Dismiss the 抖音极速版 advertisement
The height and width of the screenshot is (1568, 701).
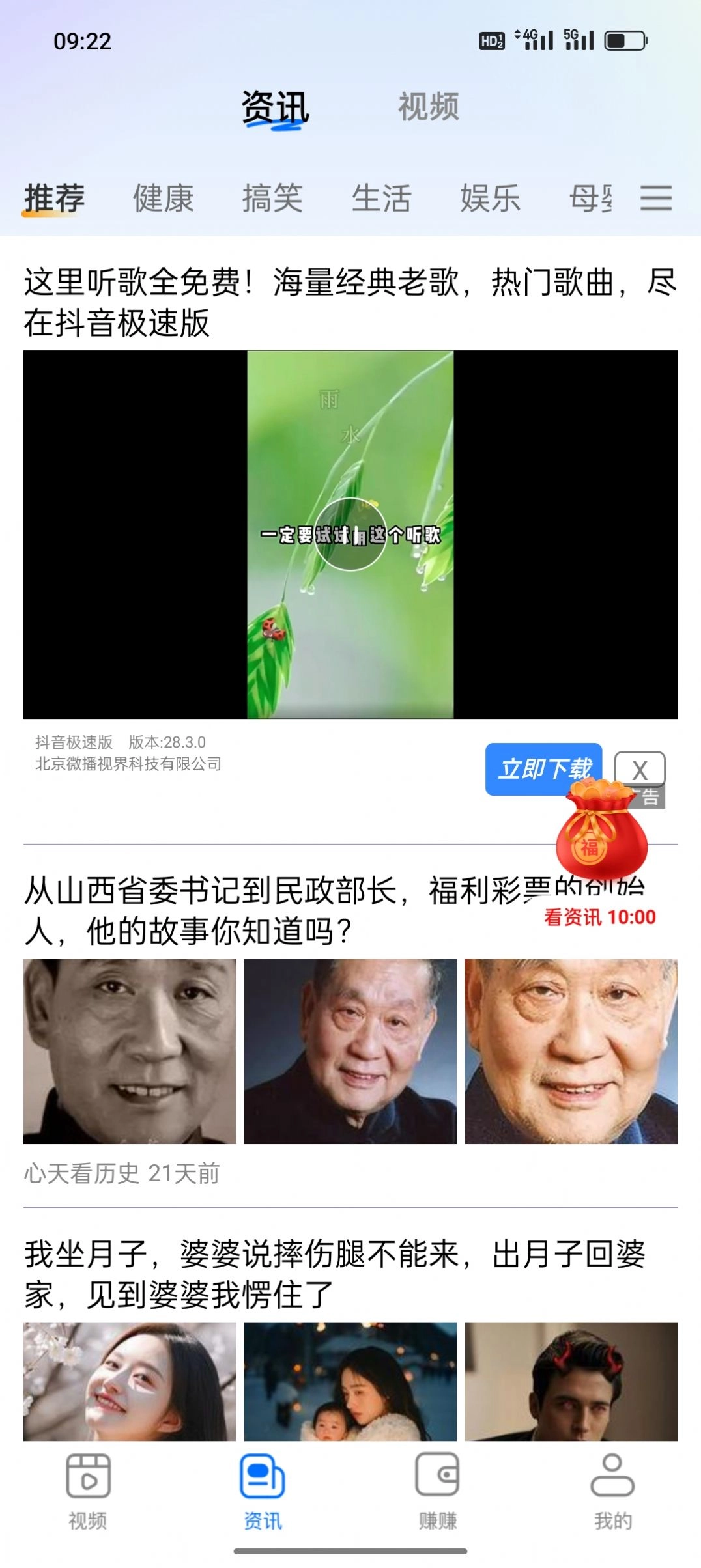(x=640, y=770)
